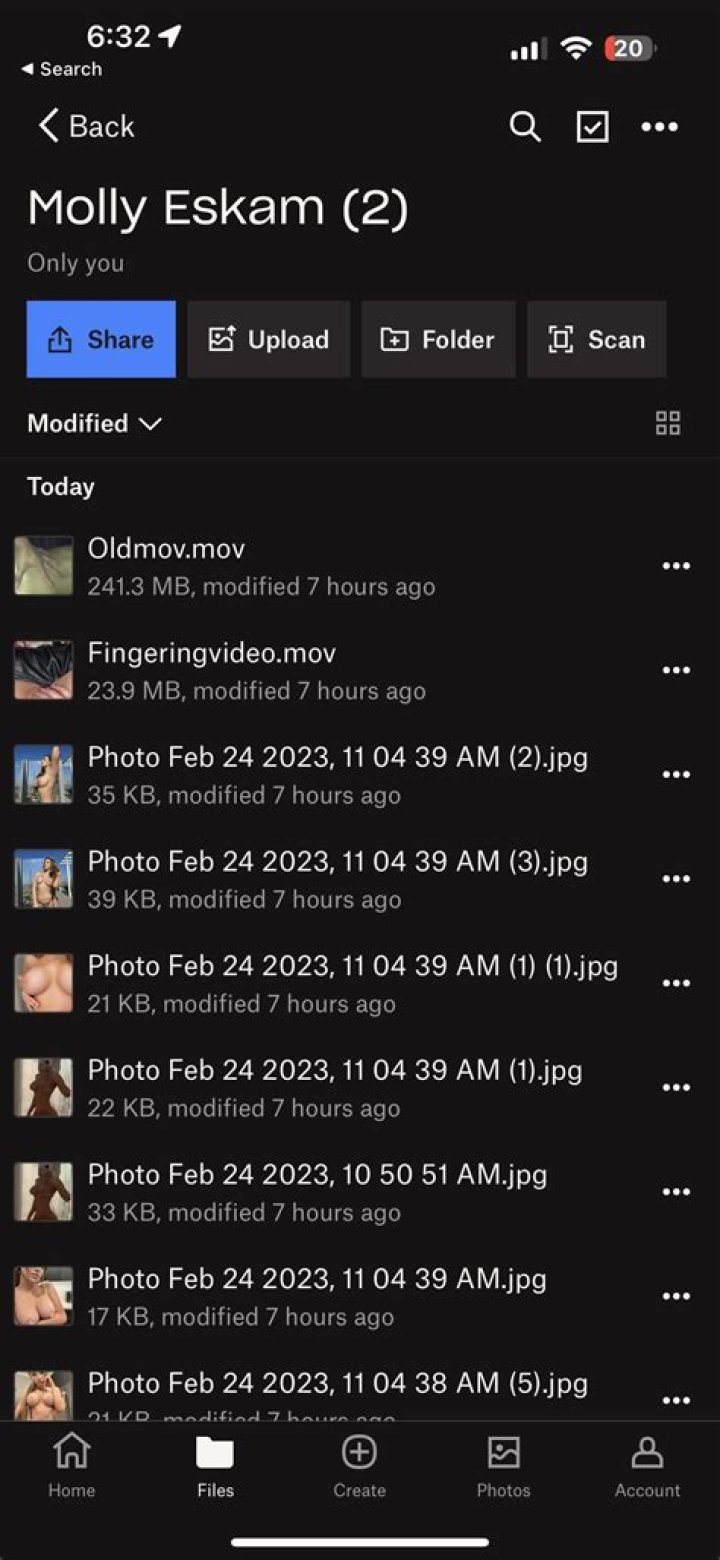Go to the Account tab
Viewport: 720px width, 1560px height.
(647, 1465)
